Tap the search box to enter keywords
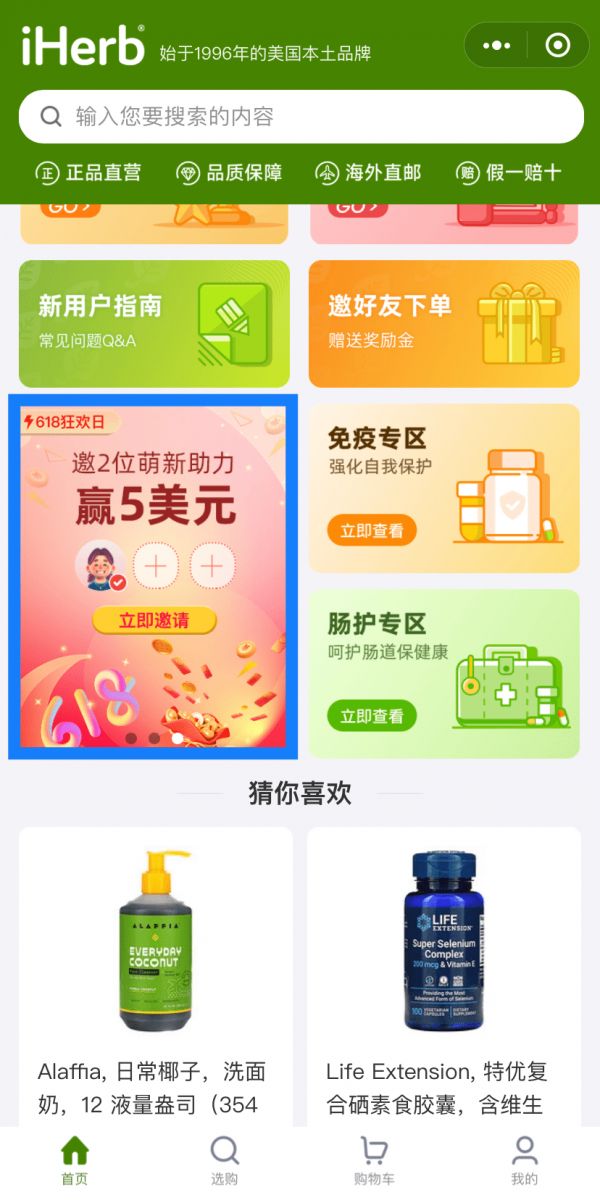Image resolution: width=600 pixels, height=1200 pixels. [301, 117]
